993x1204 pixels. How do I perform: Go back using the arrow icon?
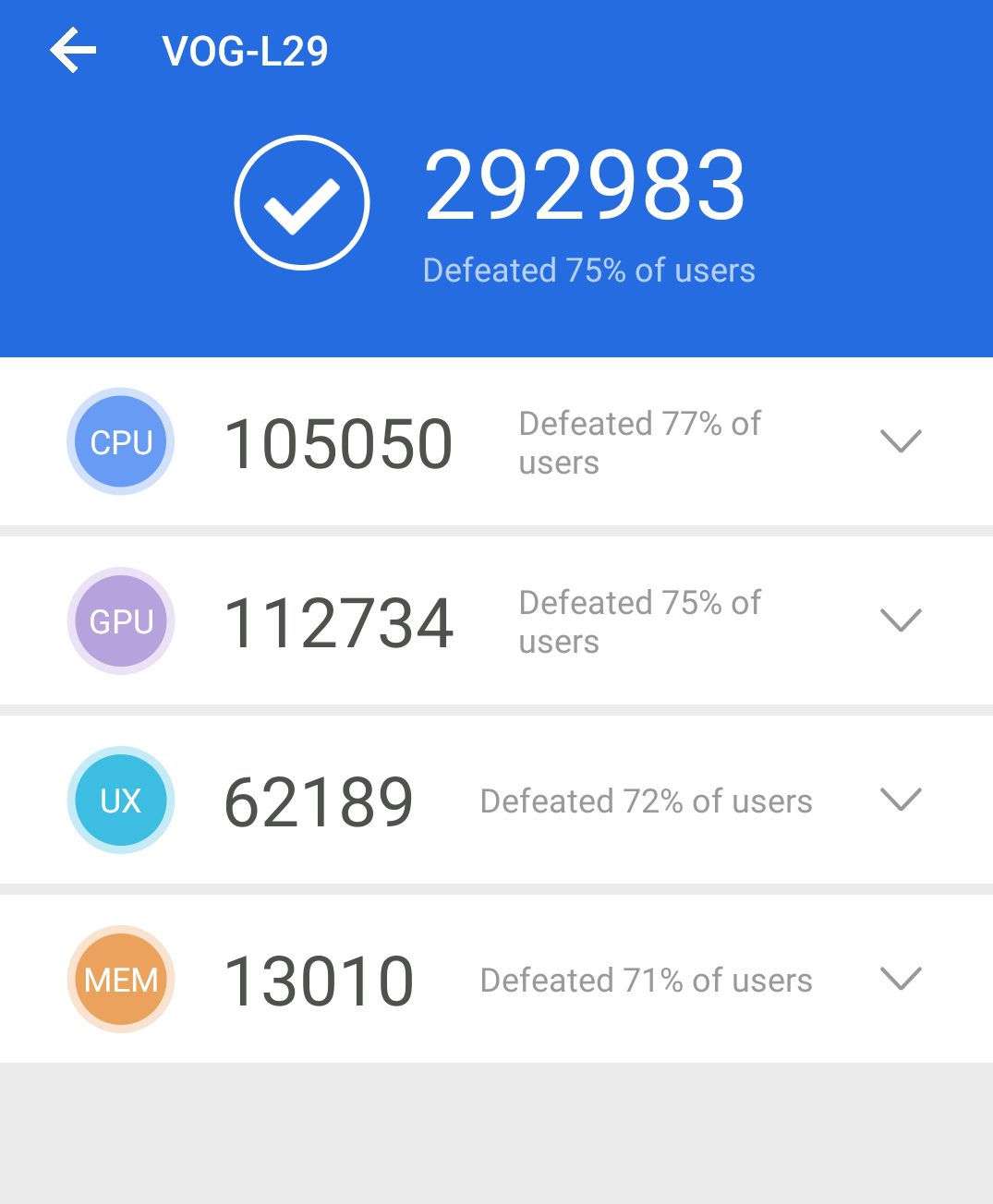tap(73, 50)
